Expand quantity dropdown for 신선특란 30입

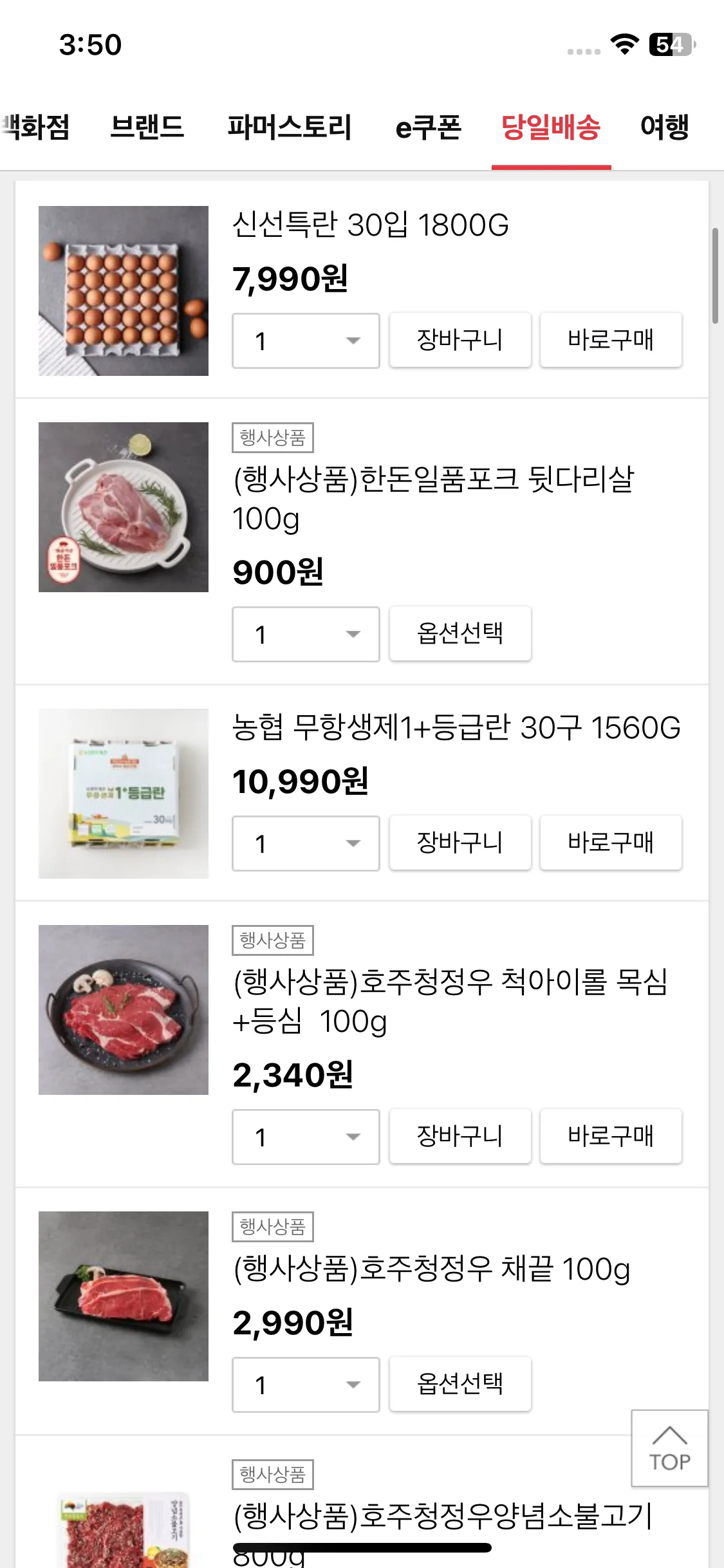[306, 341]
